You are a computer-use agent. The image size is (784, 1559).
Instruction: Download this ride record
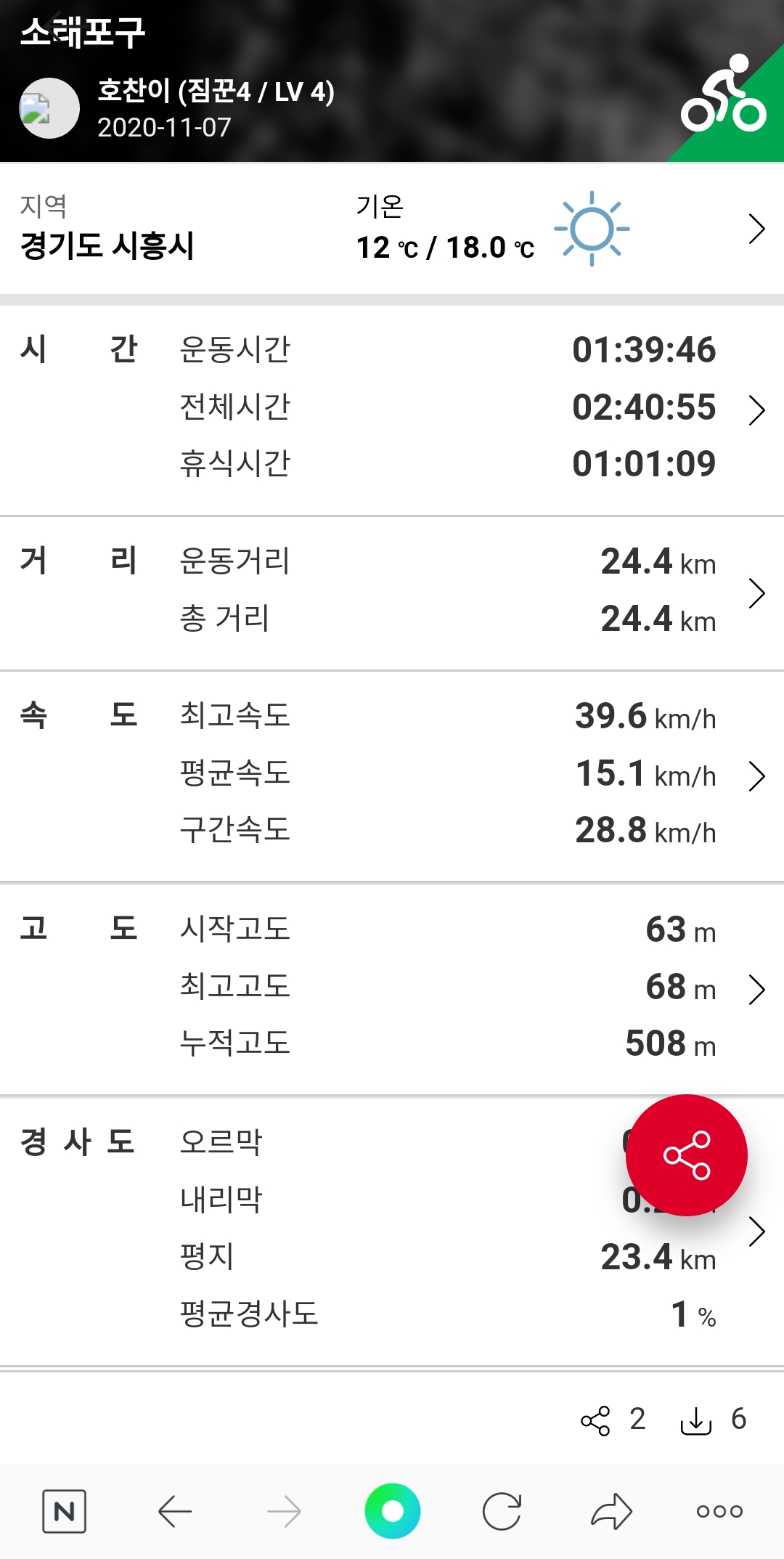(x=695, y=1420)
